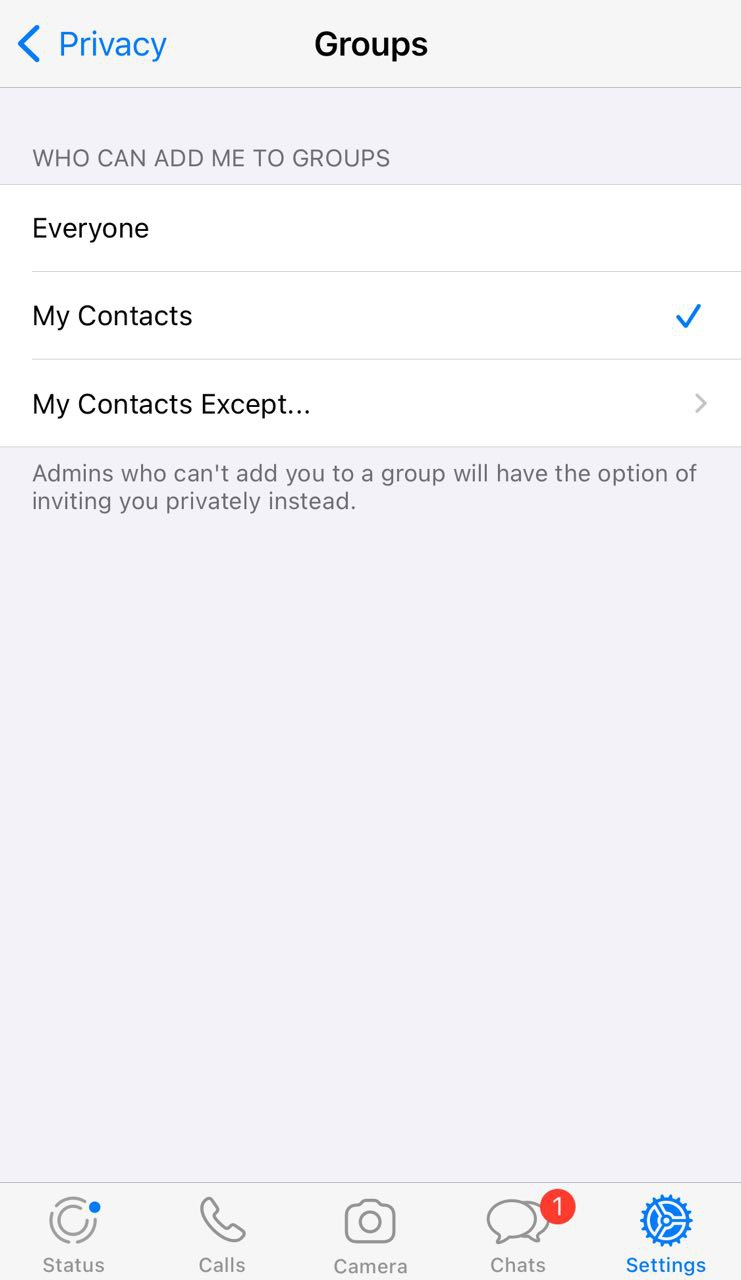Open My Contacts Except... list

(370, 404)
